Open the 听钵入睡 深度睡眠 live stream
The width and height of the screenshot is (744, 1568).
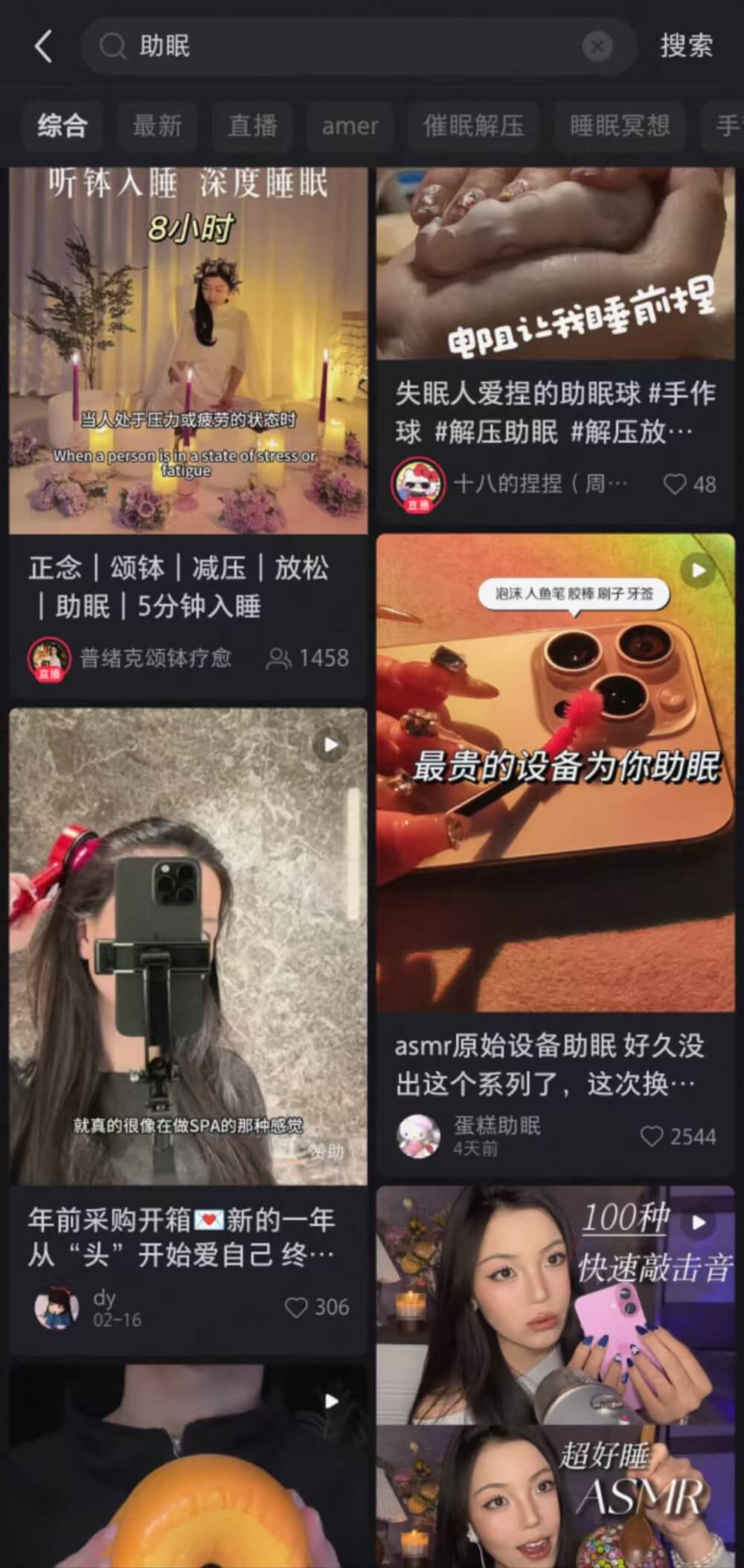pos(188,350)
